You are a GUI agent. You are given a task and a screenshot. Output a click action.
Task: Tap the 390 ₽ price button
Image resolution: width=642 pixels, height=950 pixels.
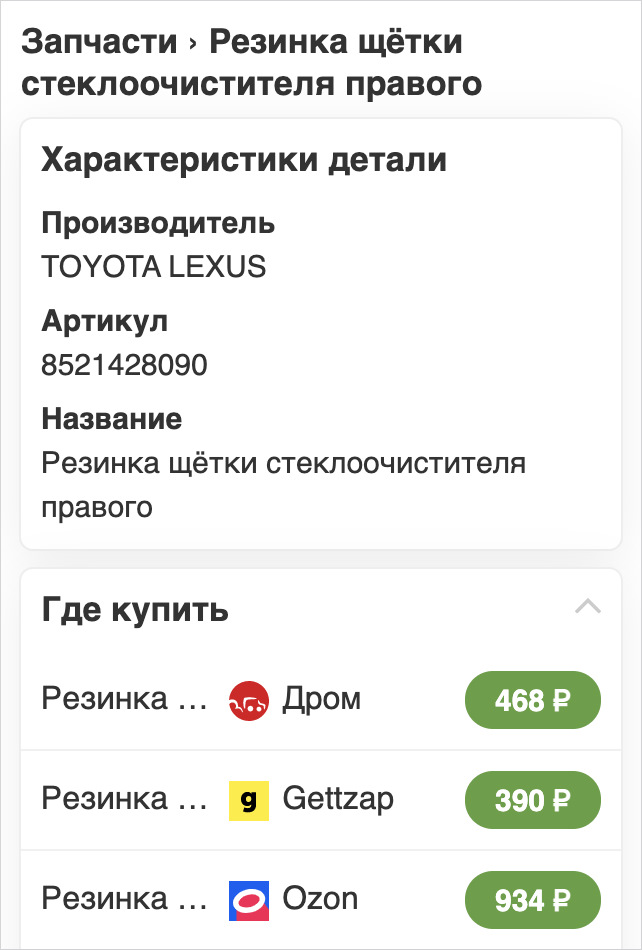(533, 800)
